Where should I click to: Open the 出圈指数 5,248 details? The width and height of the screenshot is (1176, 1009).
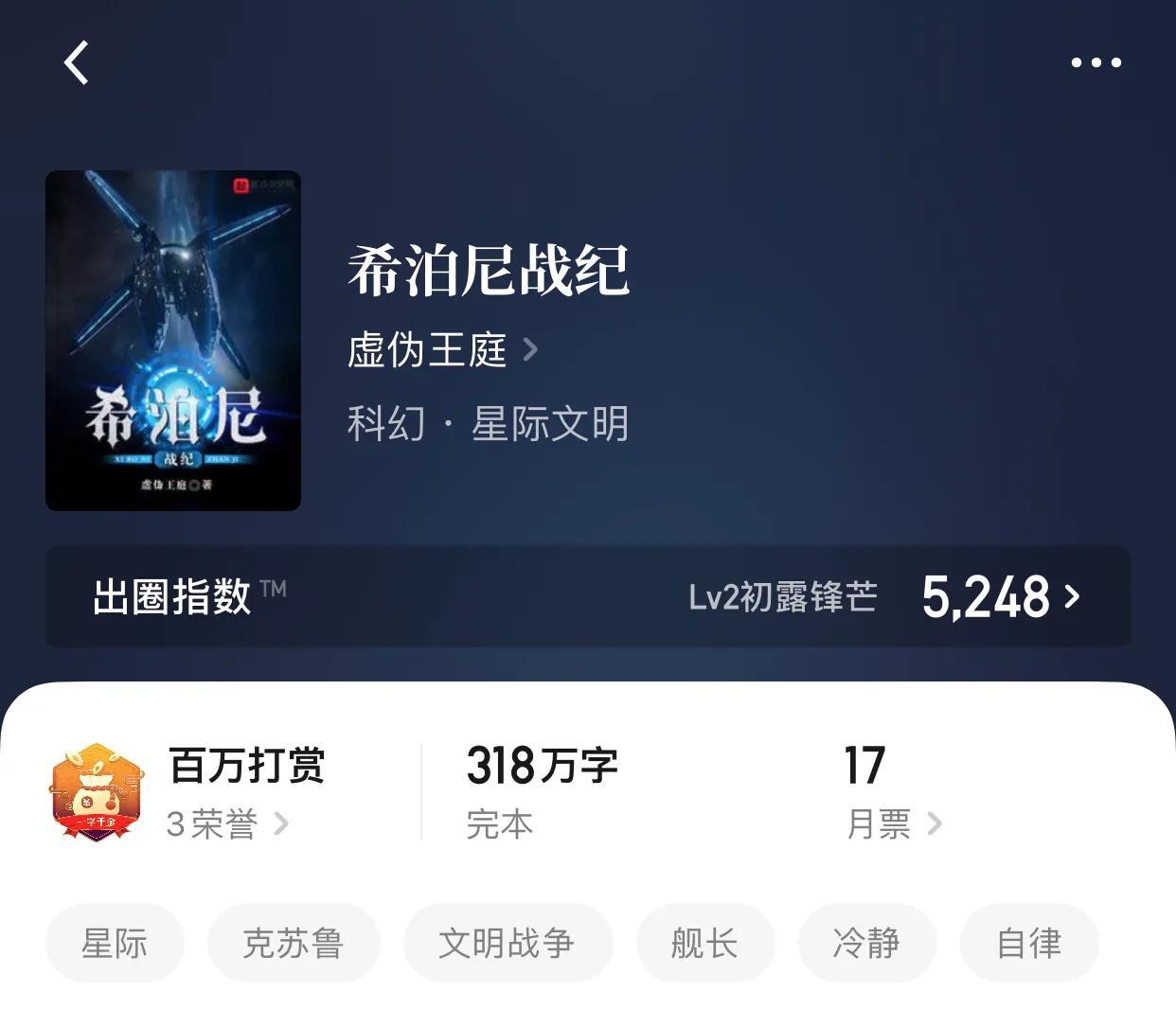[1000, 596]
